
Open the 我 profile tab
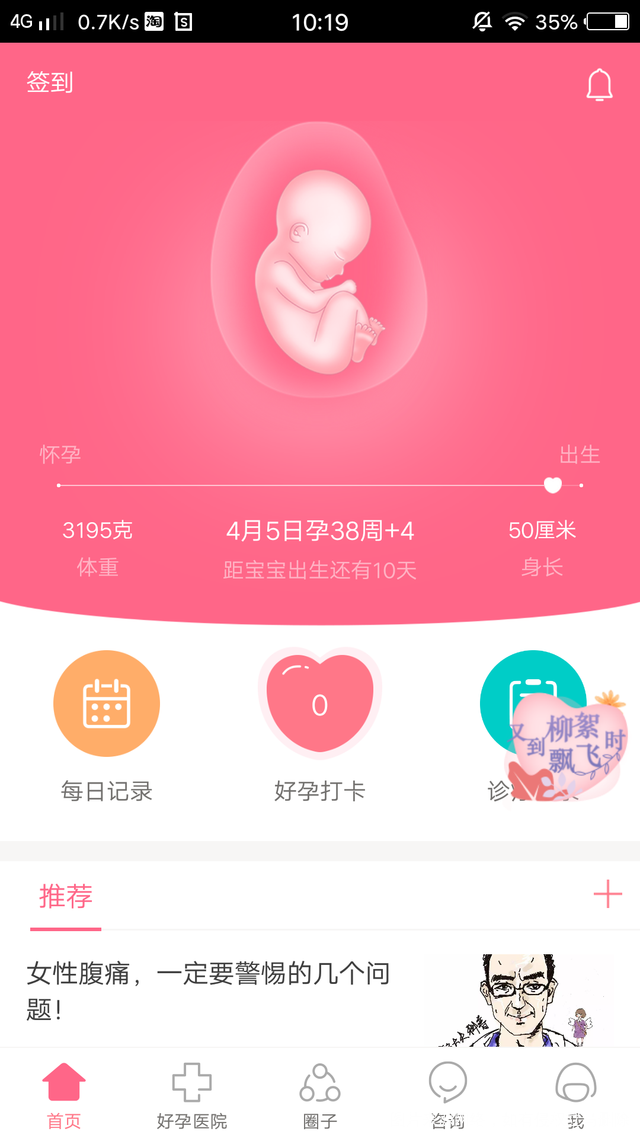coord(575,1094)
